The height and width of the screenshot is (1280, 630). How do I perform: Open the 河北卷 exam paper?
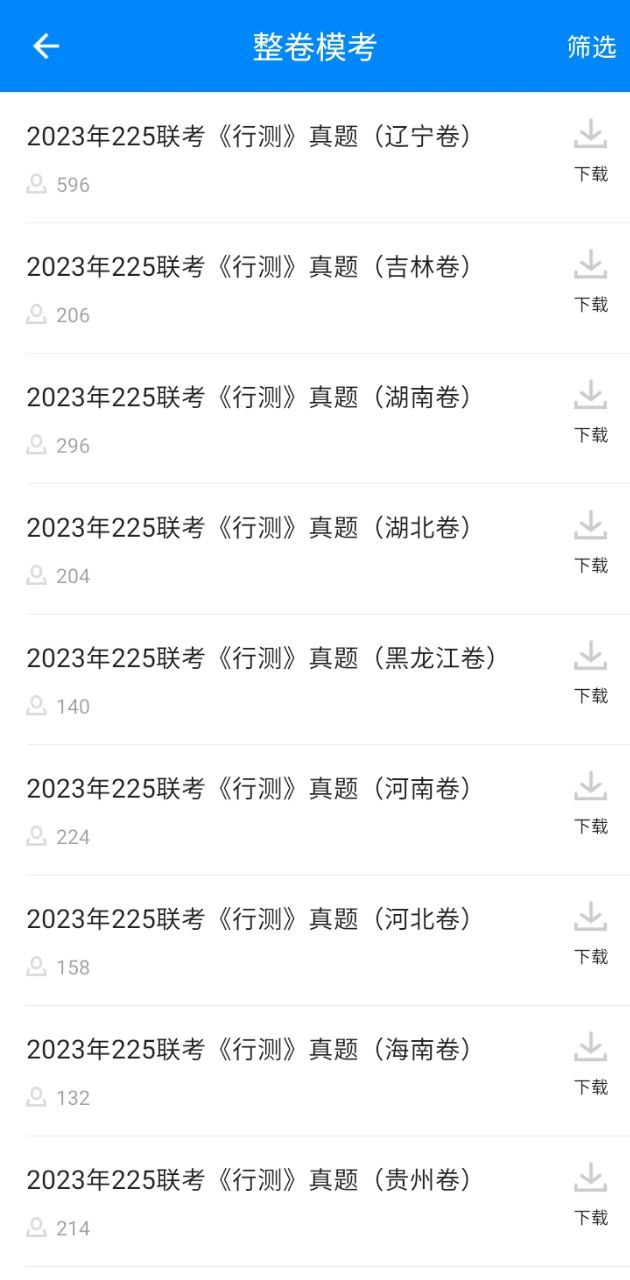(248, 920)
